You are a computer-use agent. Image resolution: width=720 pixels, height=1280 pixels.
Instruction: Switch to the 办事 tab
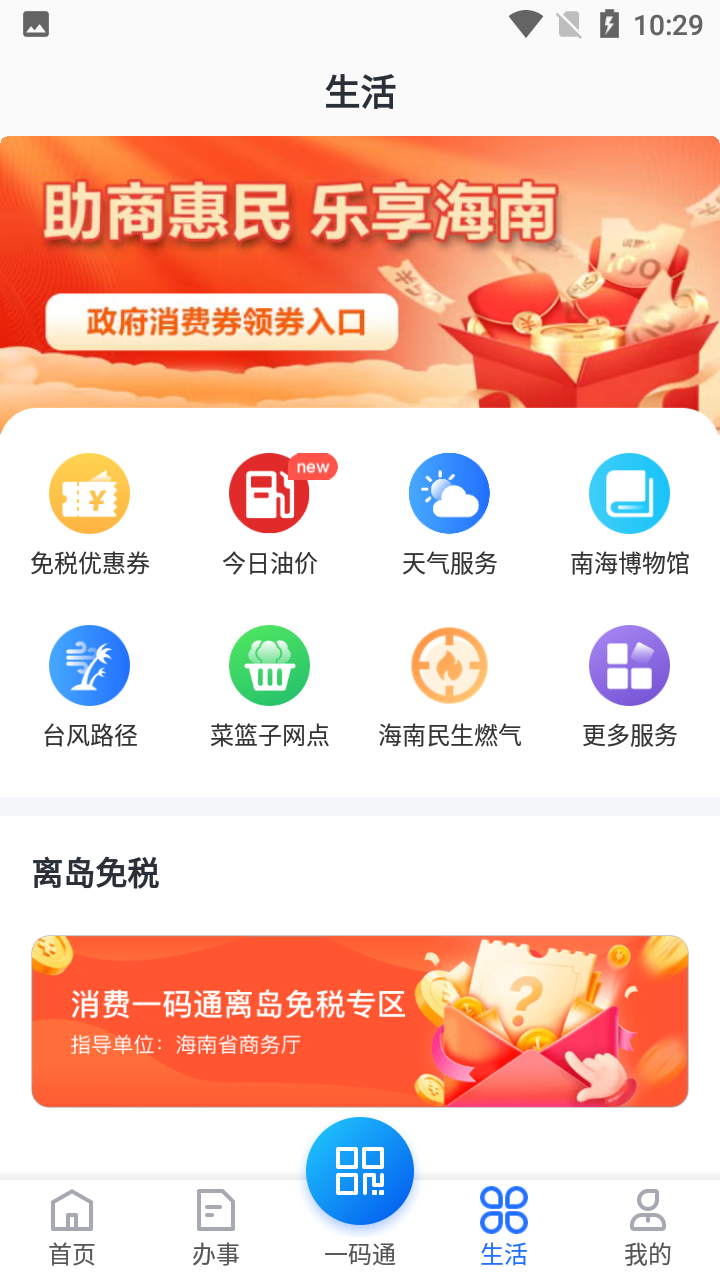pyautogui.click(x=216, y=1227)
